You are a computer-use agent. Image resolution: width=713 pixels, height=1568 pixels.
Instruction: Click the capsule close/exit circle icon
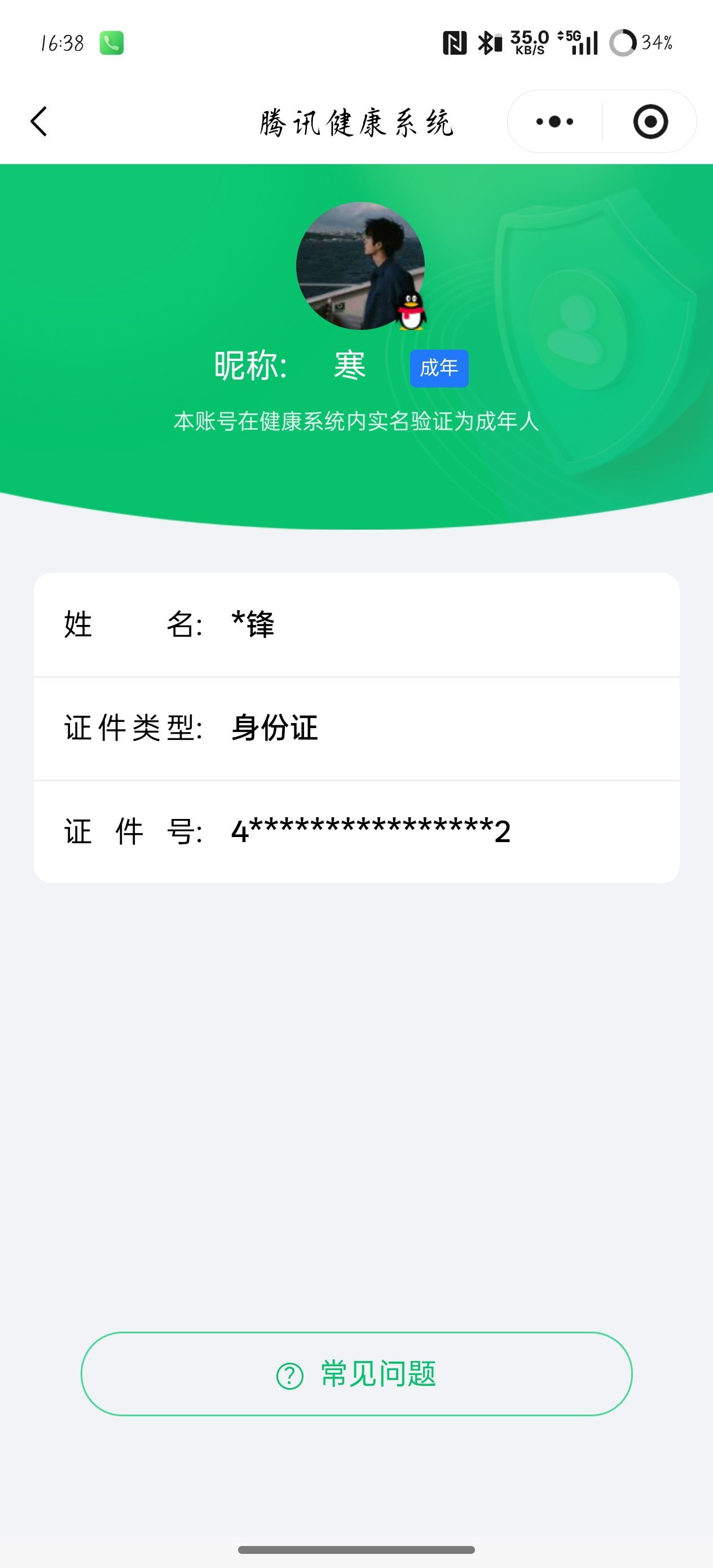pos(651,122)
